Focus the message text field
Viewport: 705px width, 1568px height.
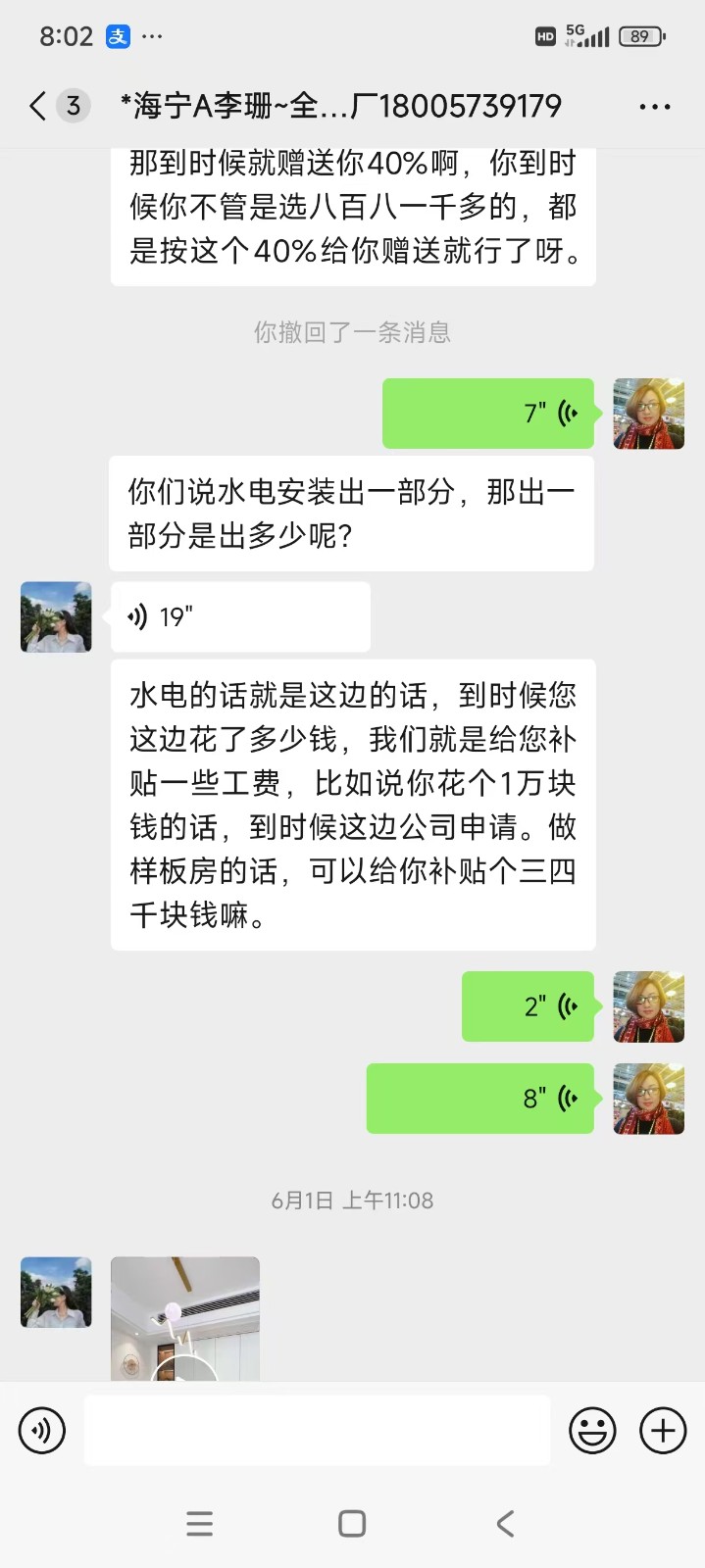coord(317,1431)
